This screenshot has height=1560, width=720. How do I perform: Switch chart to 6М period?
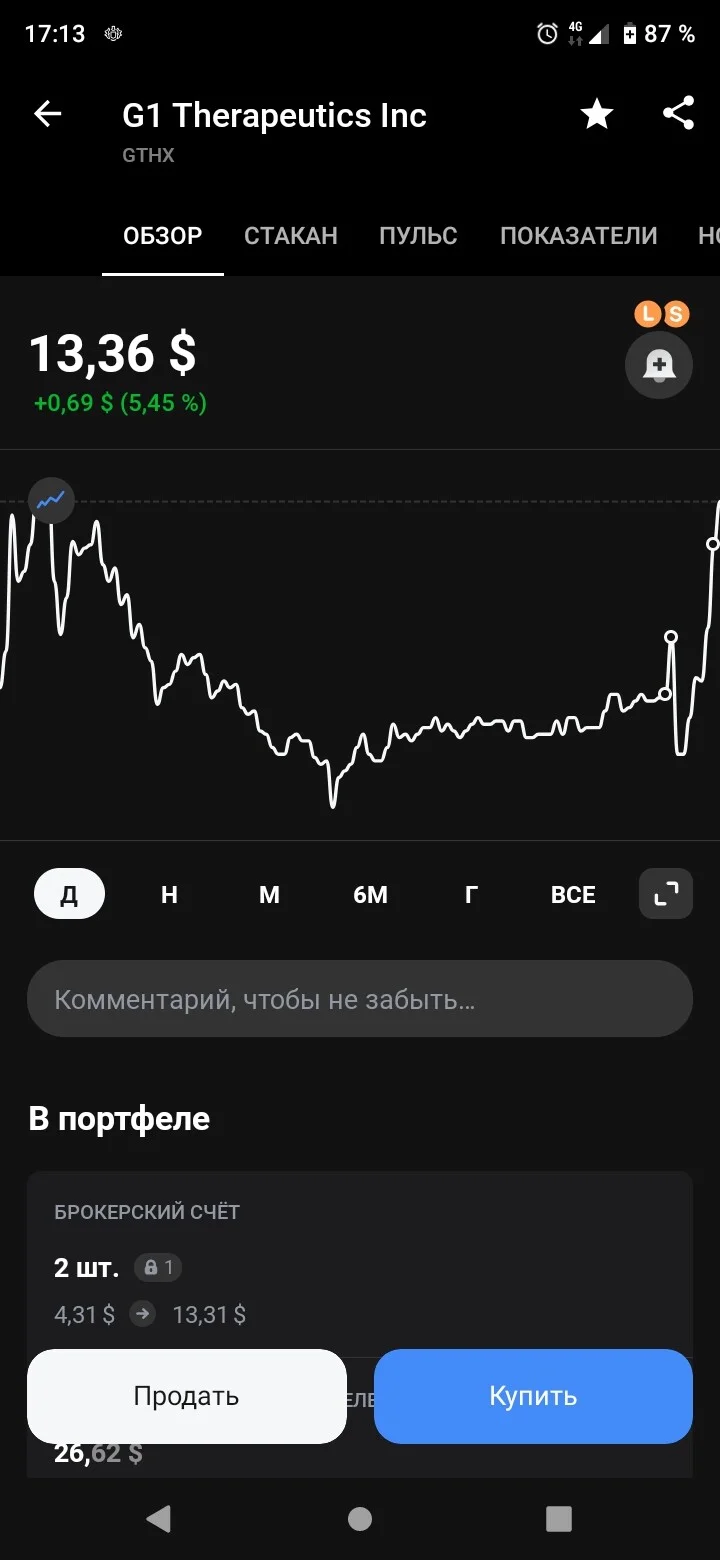(370, 894)
